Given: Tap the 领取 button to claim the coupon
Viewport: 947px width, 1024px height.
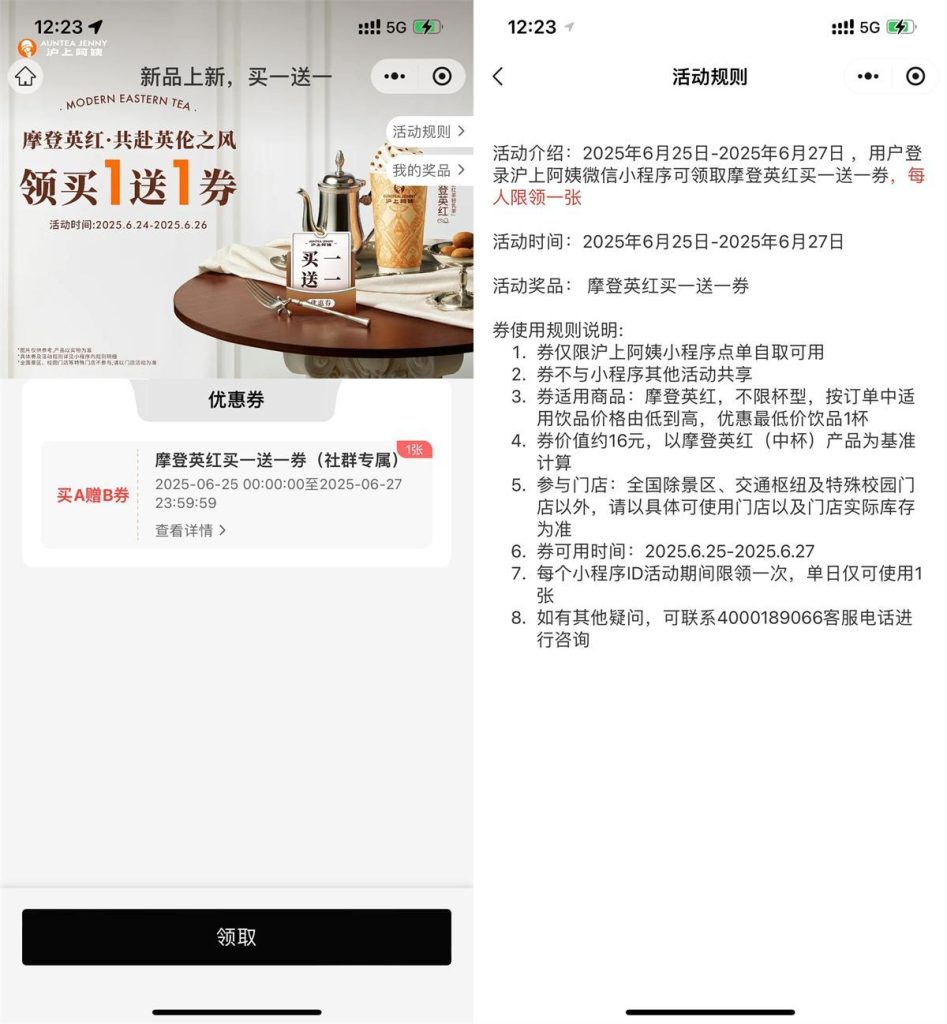Looking at the screenshot, I should [236, 937].
